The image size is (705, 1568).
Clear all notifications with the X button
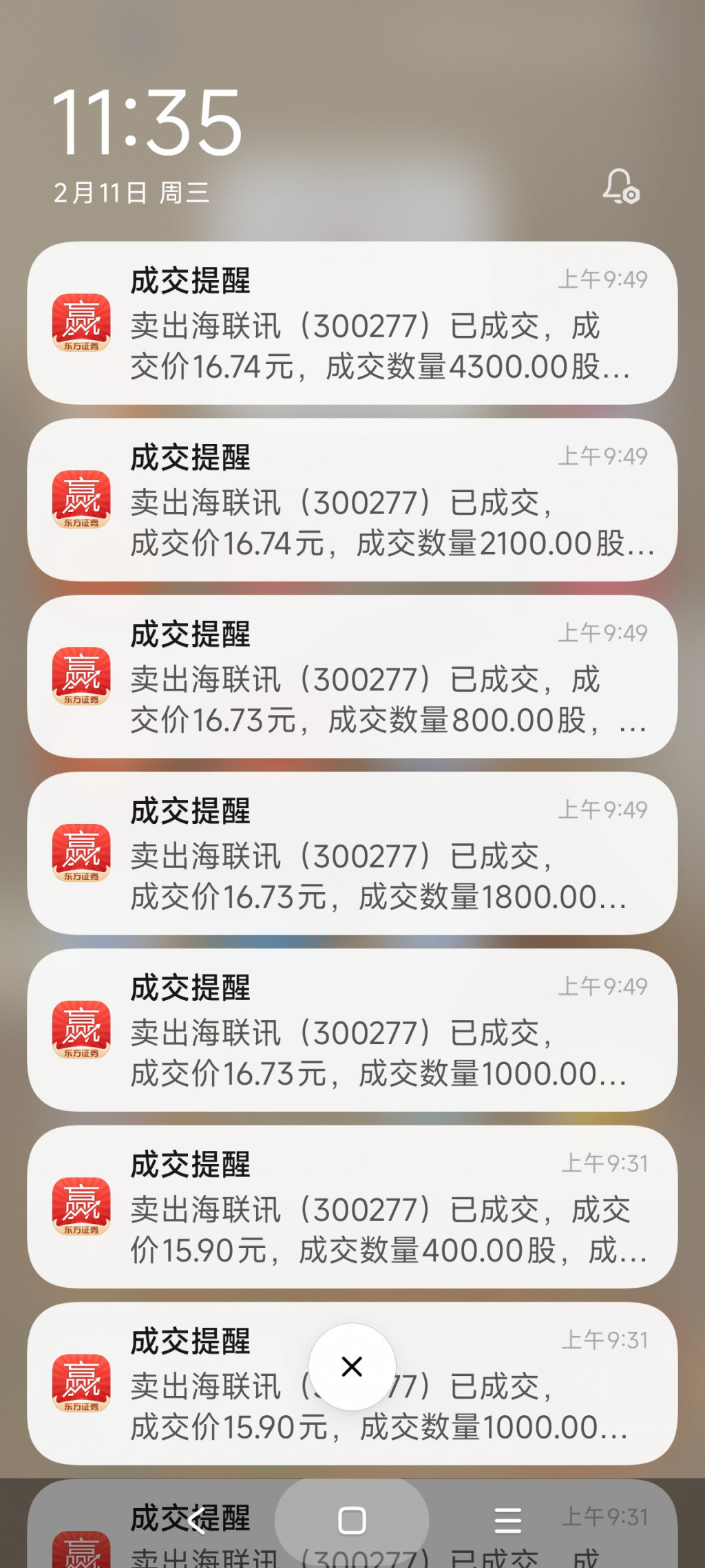[x=352, y=1366]
